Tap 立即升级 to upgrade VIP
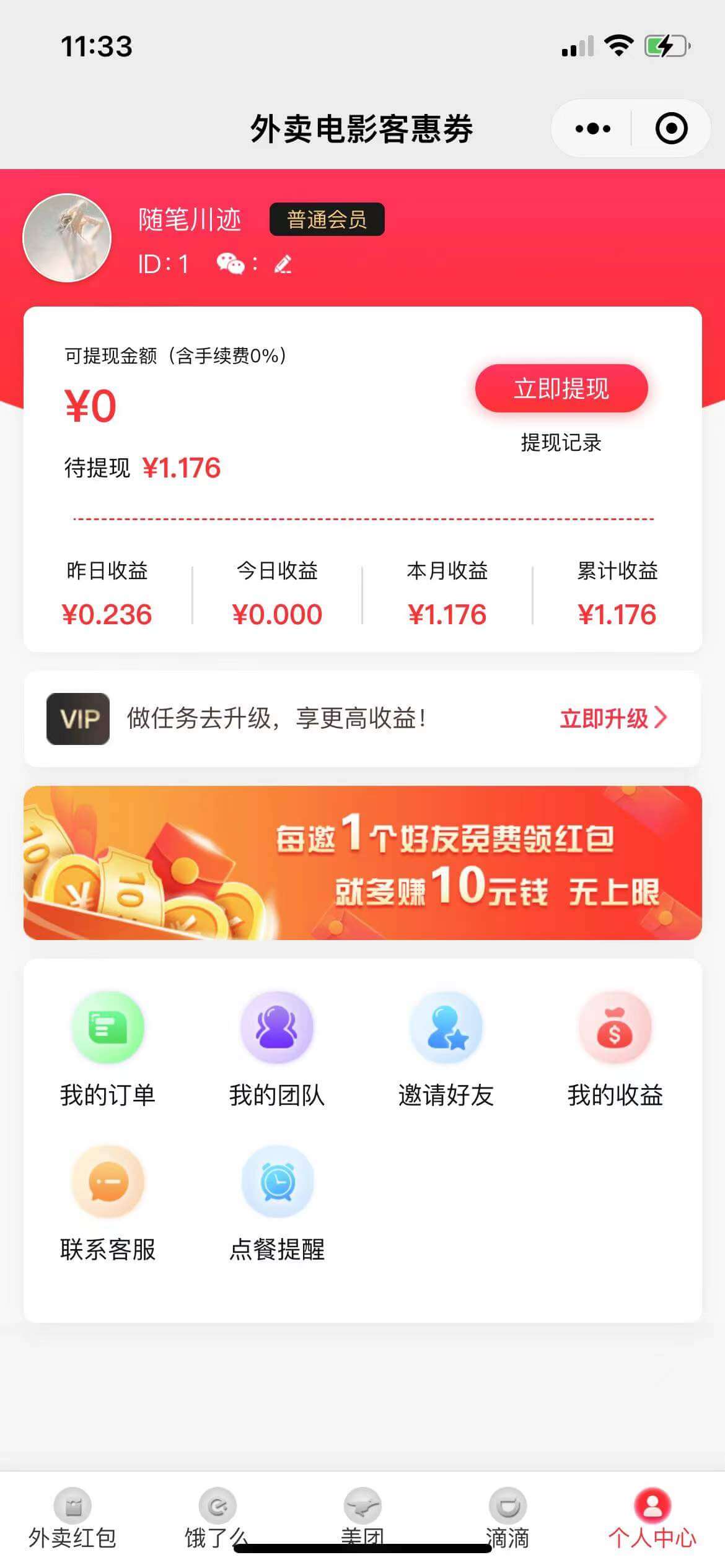Viewport: 725px width, 1568px height. 612,718
